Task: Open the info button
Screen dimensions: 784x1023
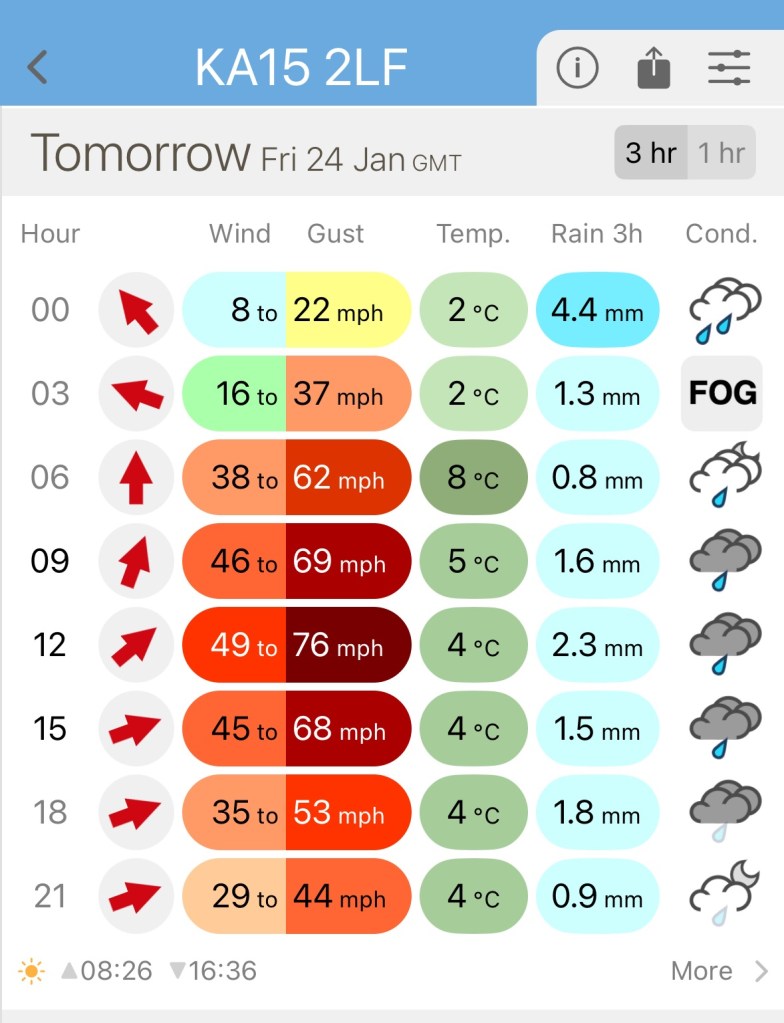Action: point(577,68)
